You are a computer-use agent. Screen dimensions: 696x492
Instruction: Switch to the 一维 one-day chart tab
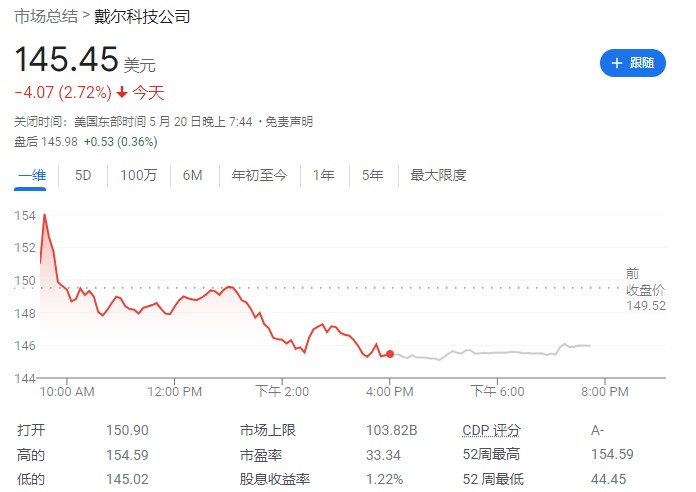(32, 175)
